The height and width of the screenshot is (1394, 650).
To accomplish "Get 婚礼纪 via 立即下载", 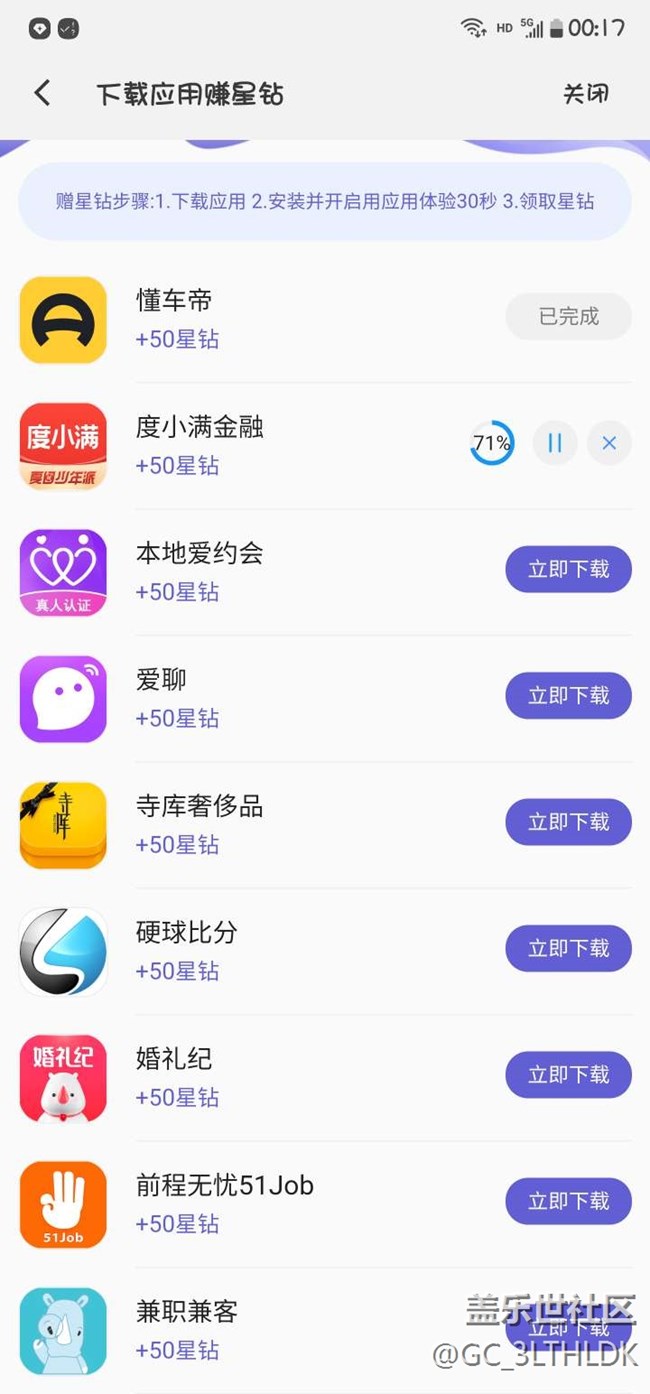I will (568, 1075).
